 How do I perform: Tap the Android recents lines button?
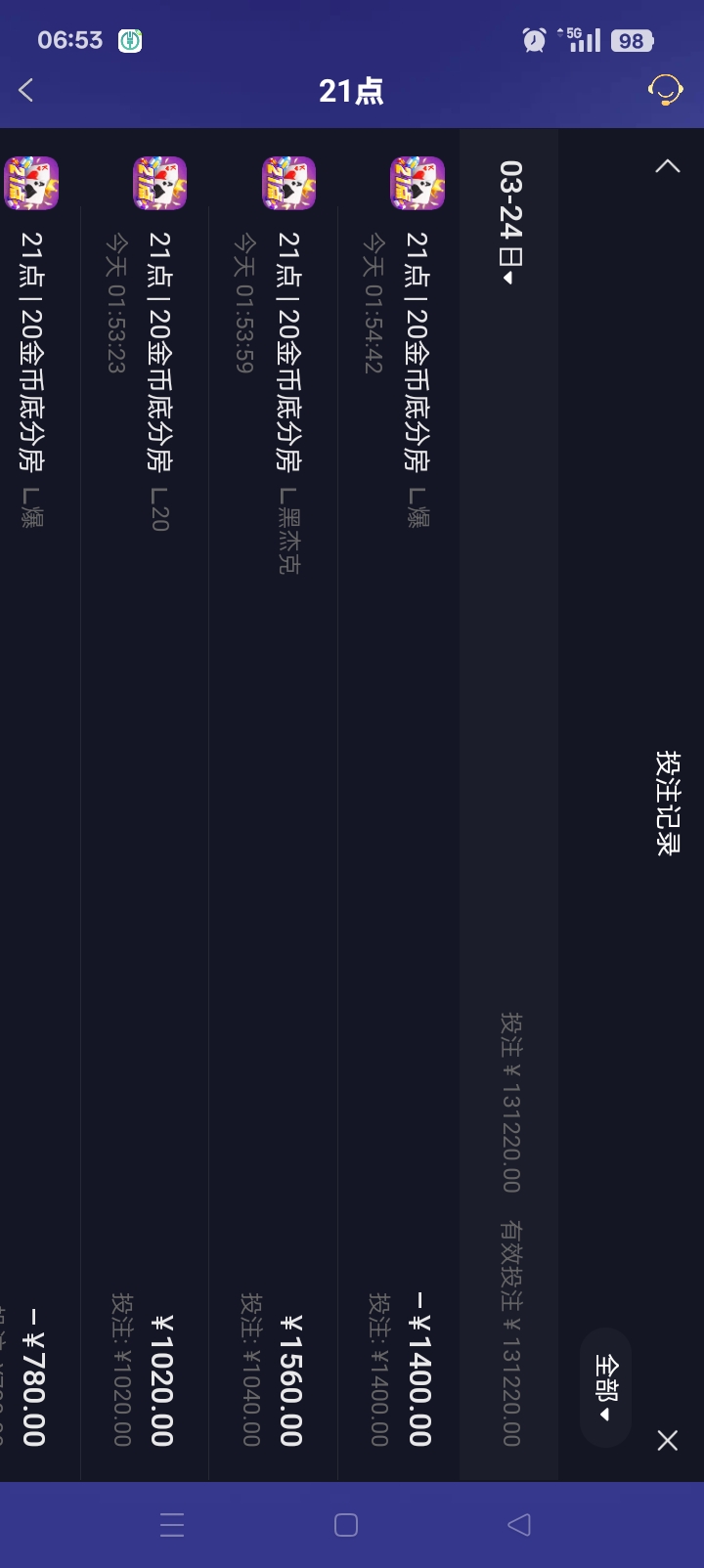pos(171,1525)
